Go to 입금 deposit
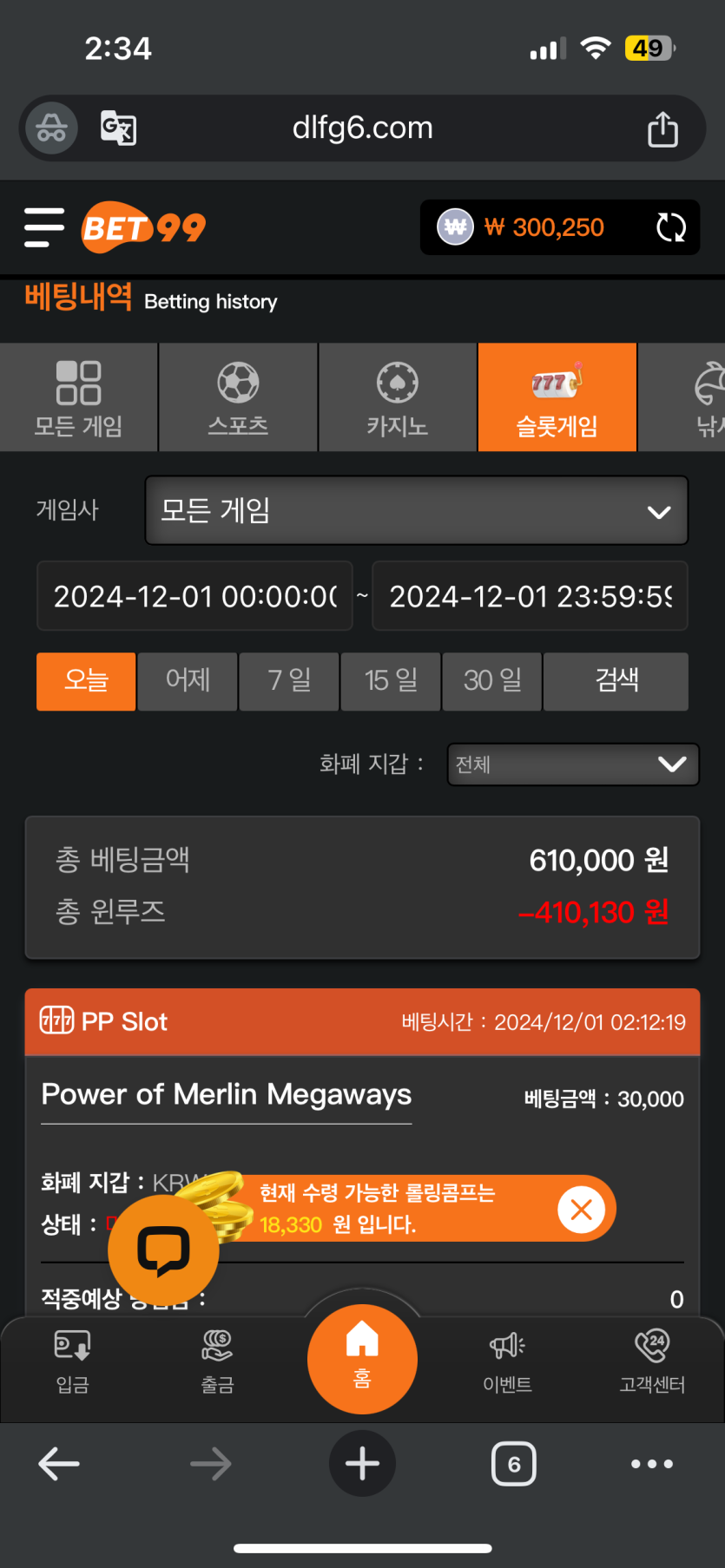This screenshot has width=725, height=1568. coord(73,1361)
